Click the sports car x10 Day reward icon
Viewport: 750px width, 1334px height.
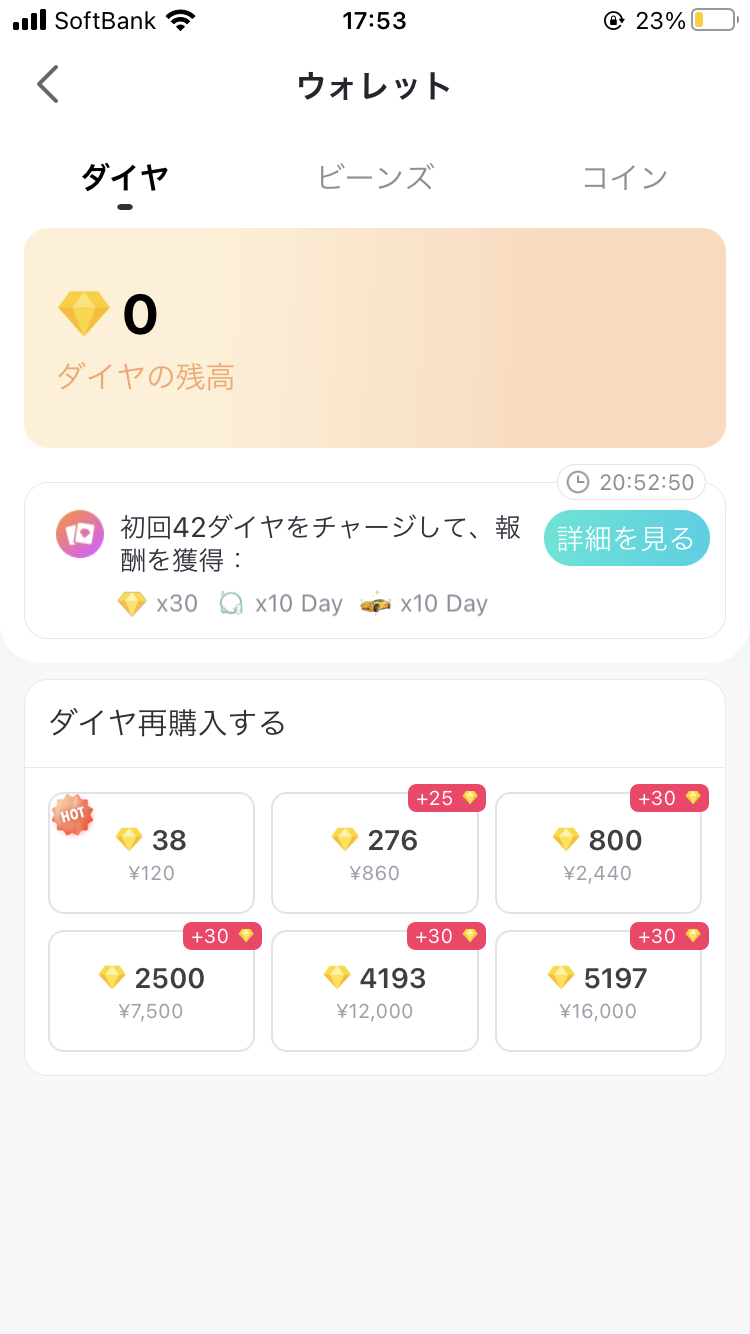[x=372, y=603]
